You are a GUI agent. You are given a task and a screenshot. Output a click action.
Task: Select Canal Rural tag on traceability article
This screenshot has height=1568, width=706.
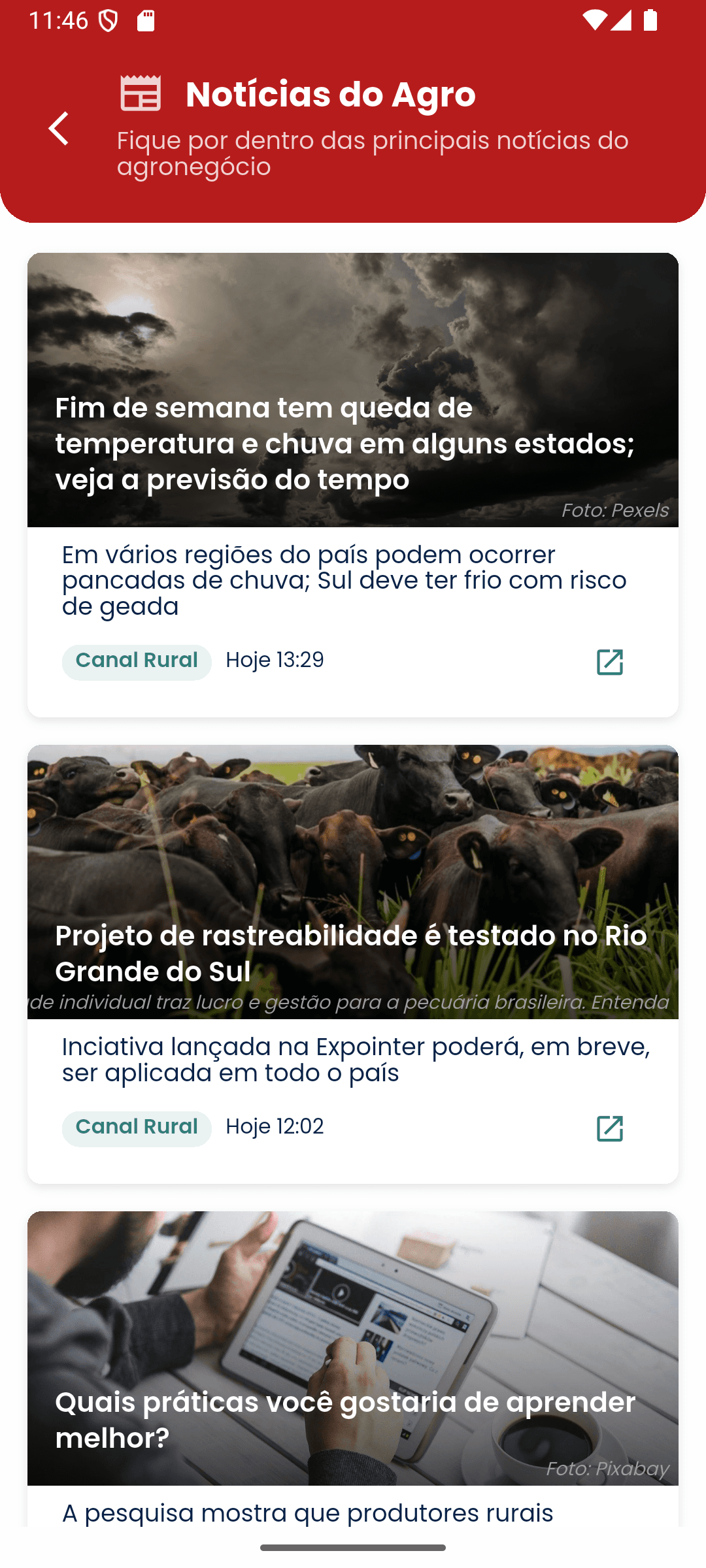pos(137,1127)
